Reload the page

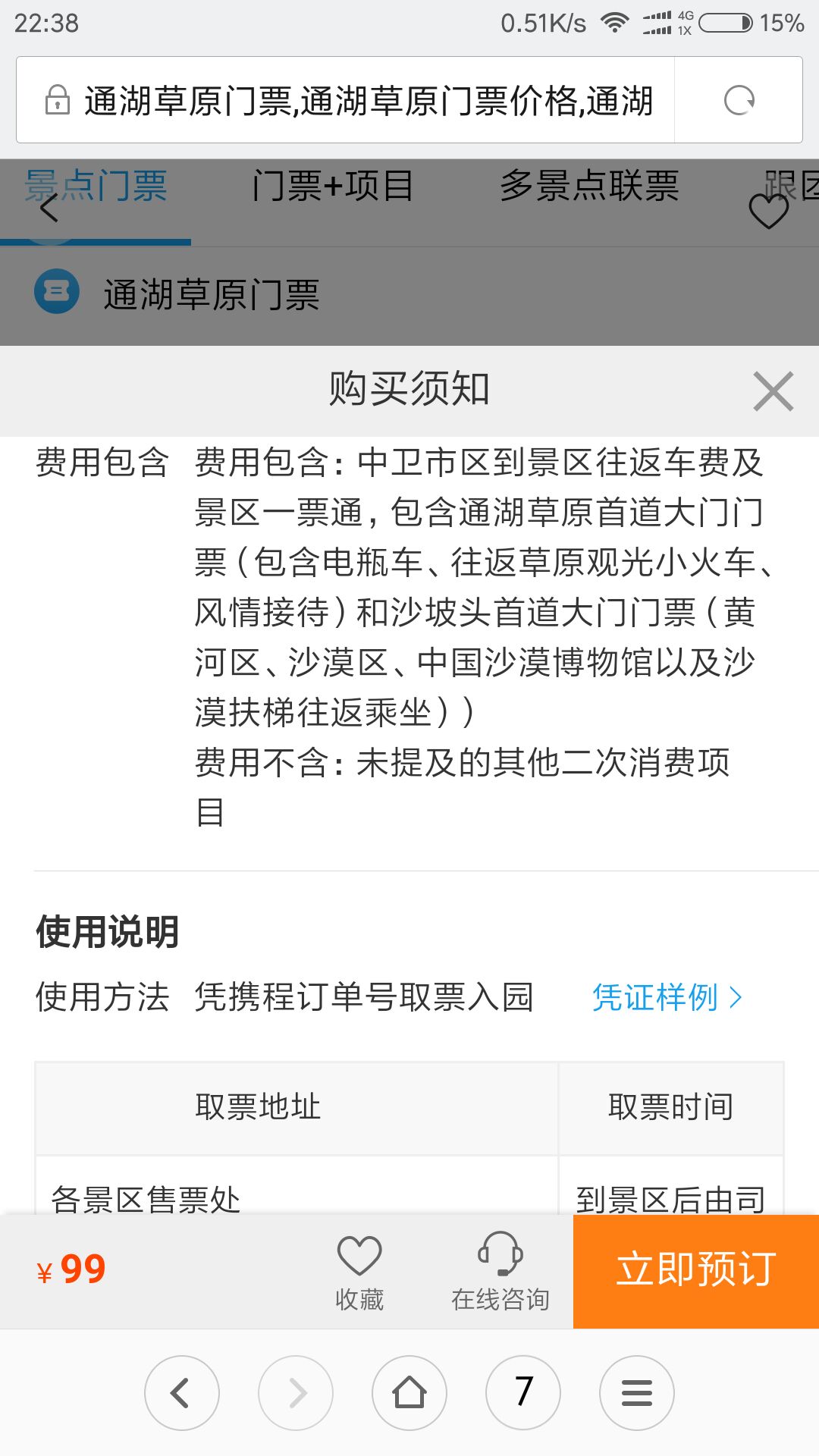(x=739, y=100)
